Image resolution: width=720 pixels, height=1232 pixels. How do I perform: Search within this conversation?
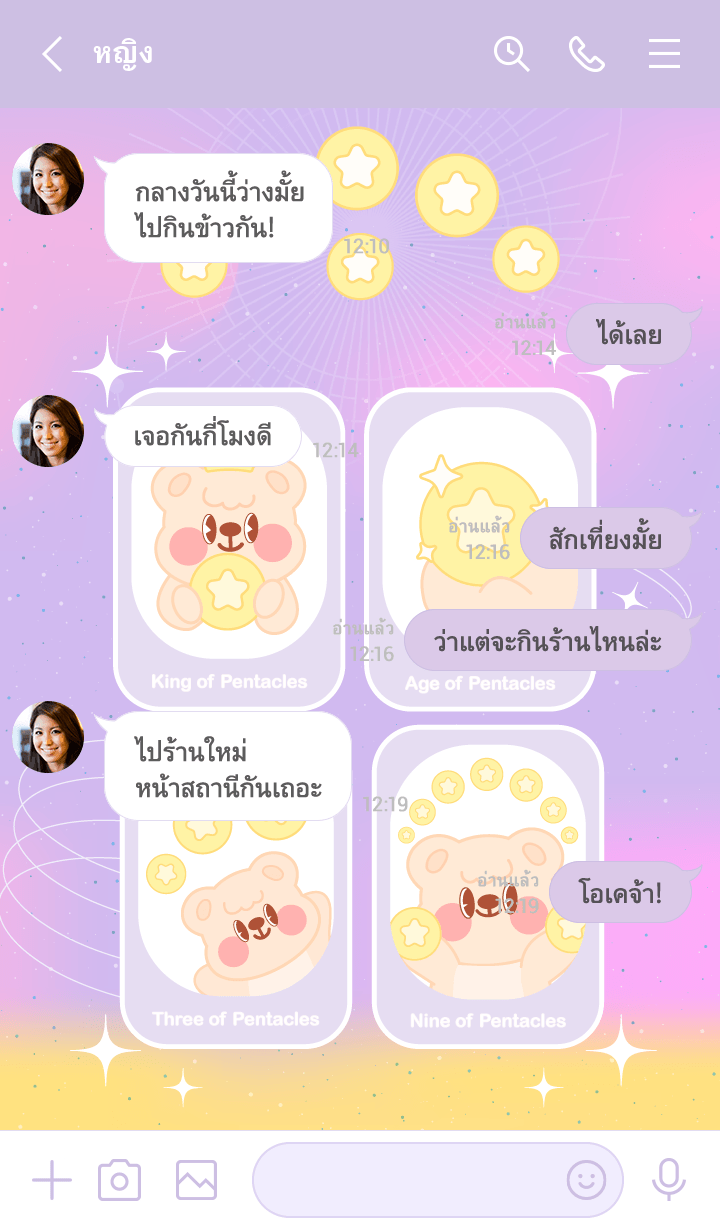[x=511, y=54]
